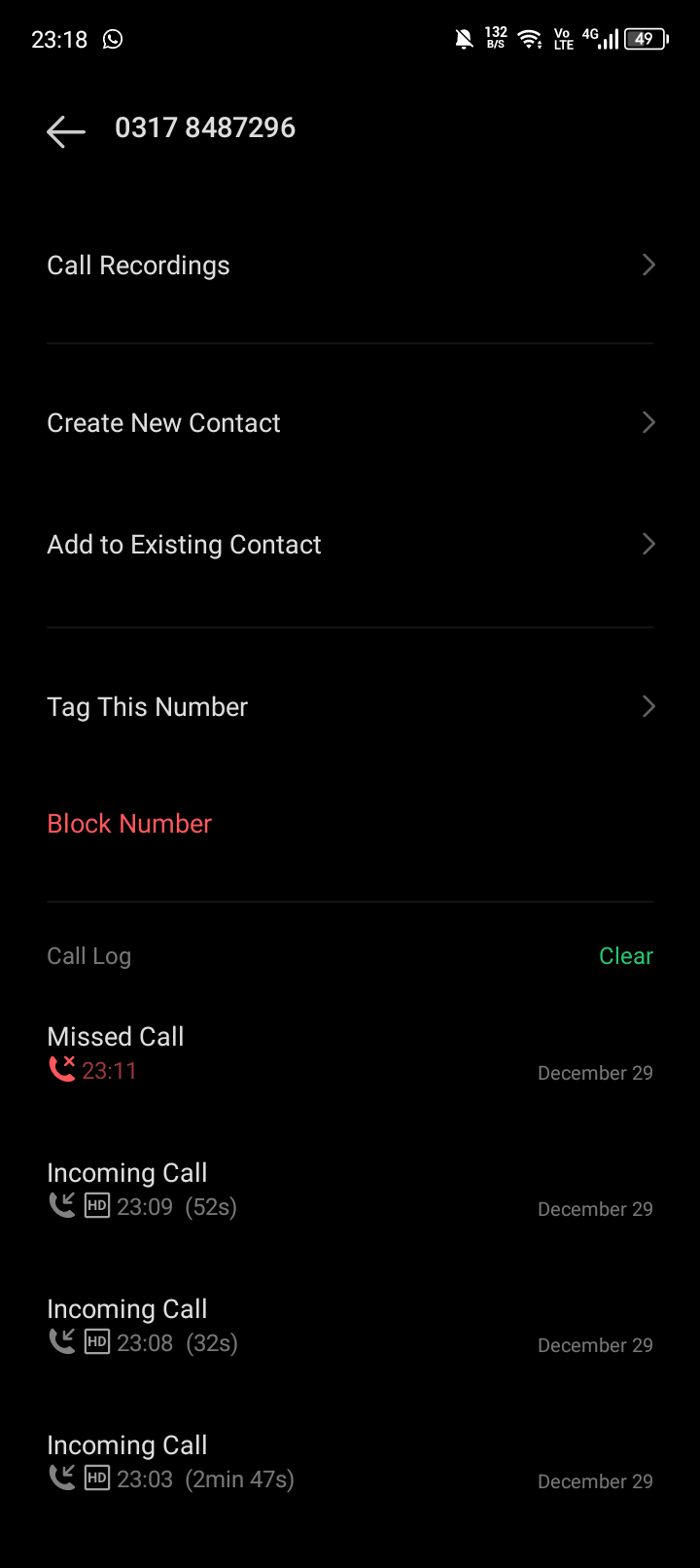Screen dimensions: 700x1568
Task: Tap Block Number
Action: click(129, 823)
